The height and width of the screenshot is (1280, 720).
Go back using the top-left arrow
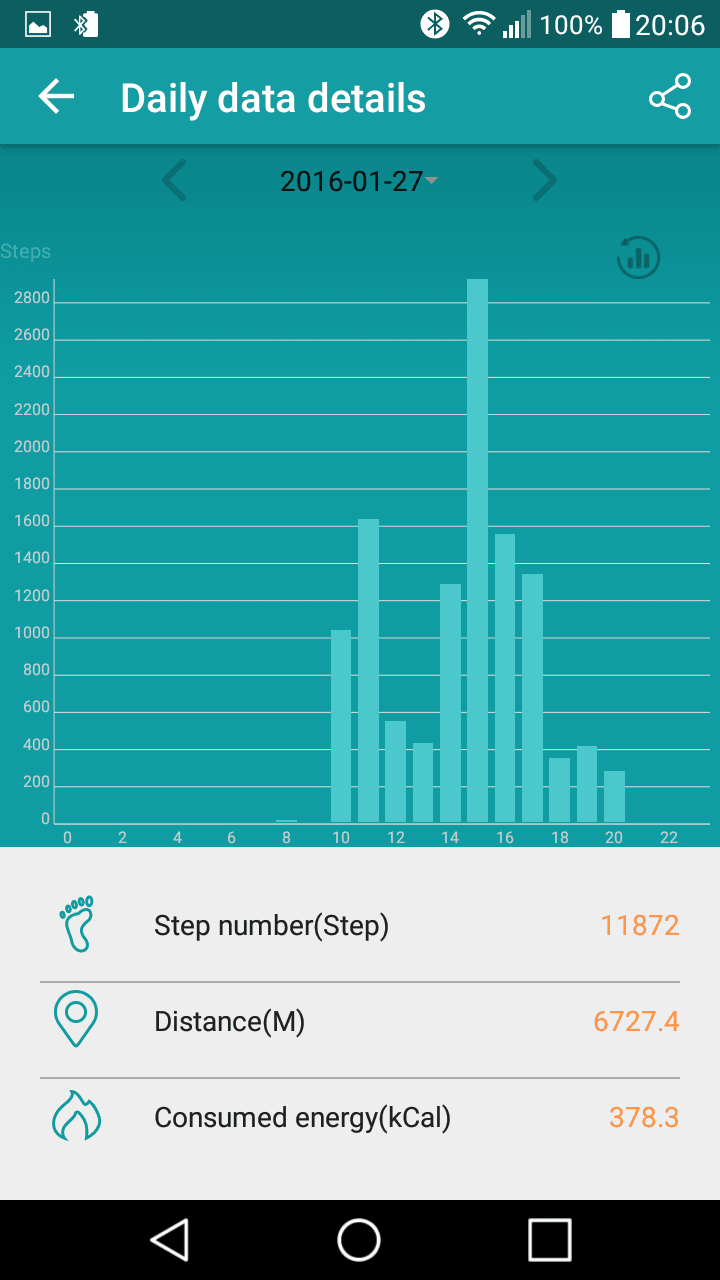coord(56,97)
